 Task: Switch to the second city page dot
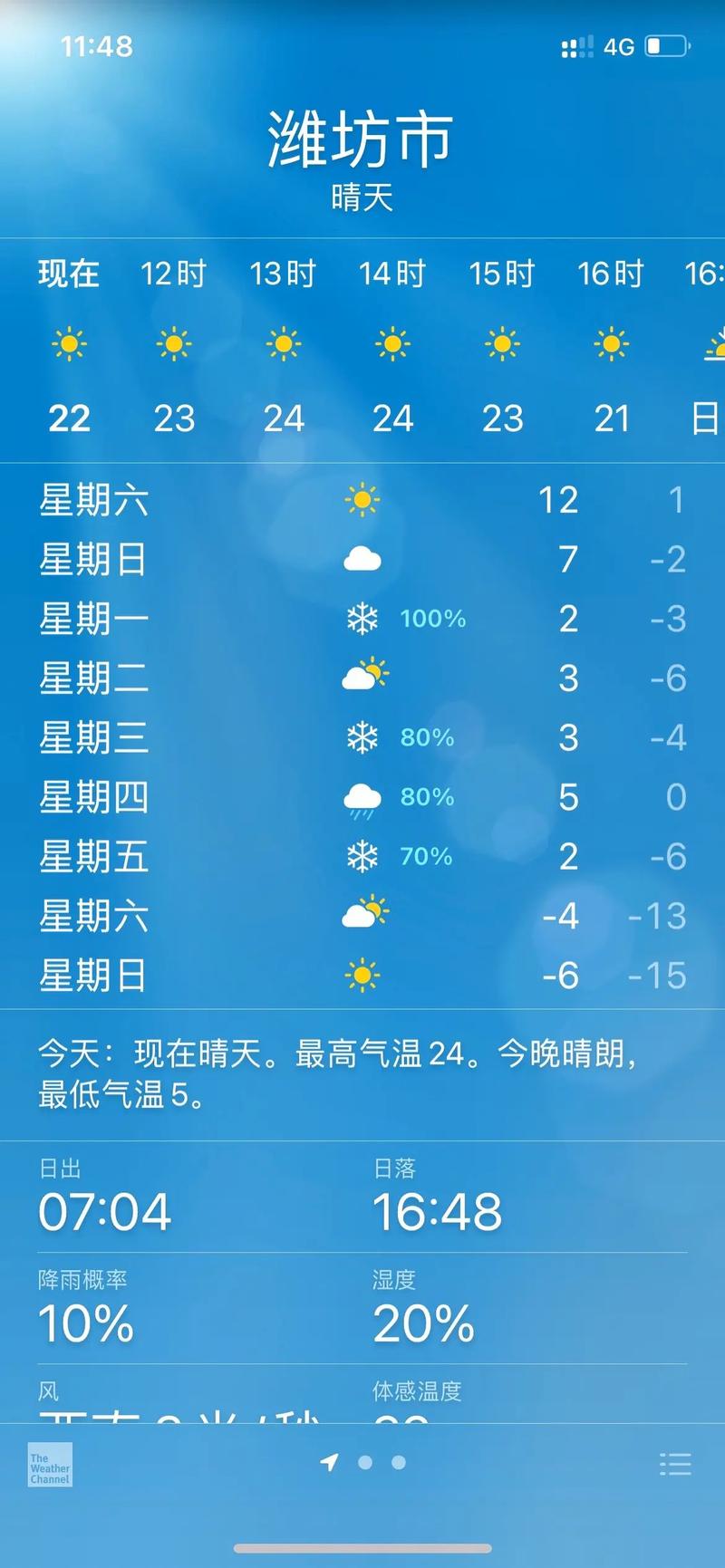pyautogui.click(x=366, y=1462)
